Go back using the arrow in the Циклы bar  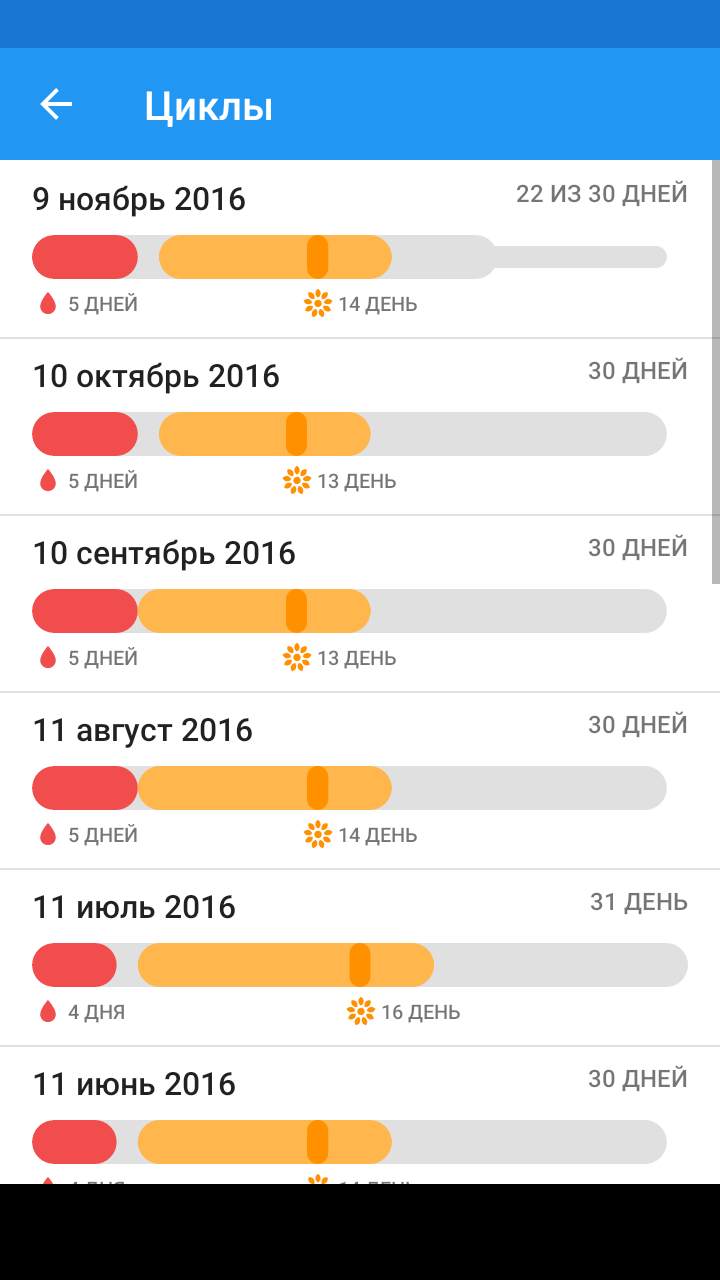tap(56, 104)
